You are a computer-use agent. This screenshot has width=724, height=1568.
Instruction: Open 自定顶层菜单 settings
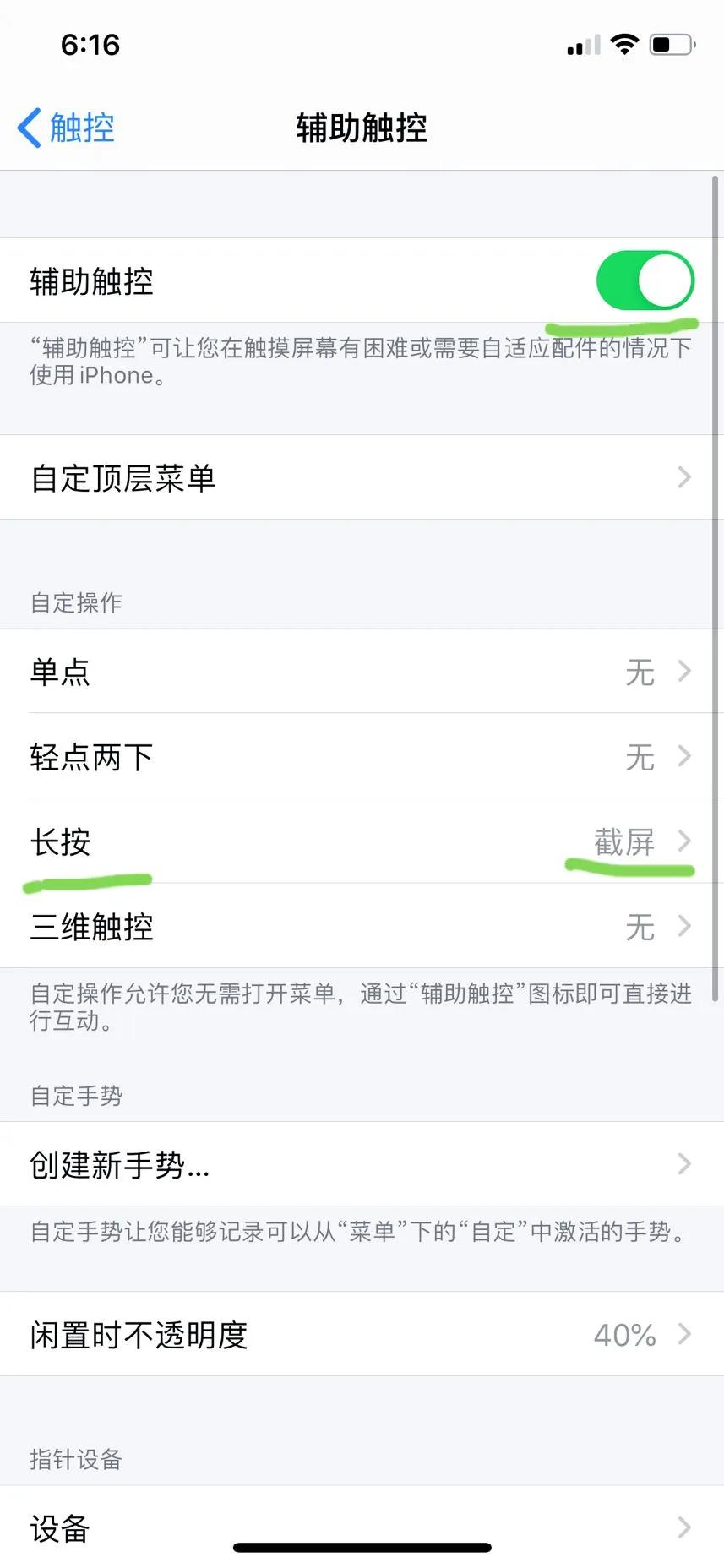362,477
